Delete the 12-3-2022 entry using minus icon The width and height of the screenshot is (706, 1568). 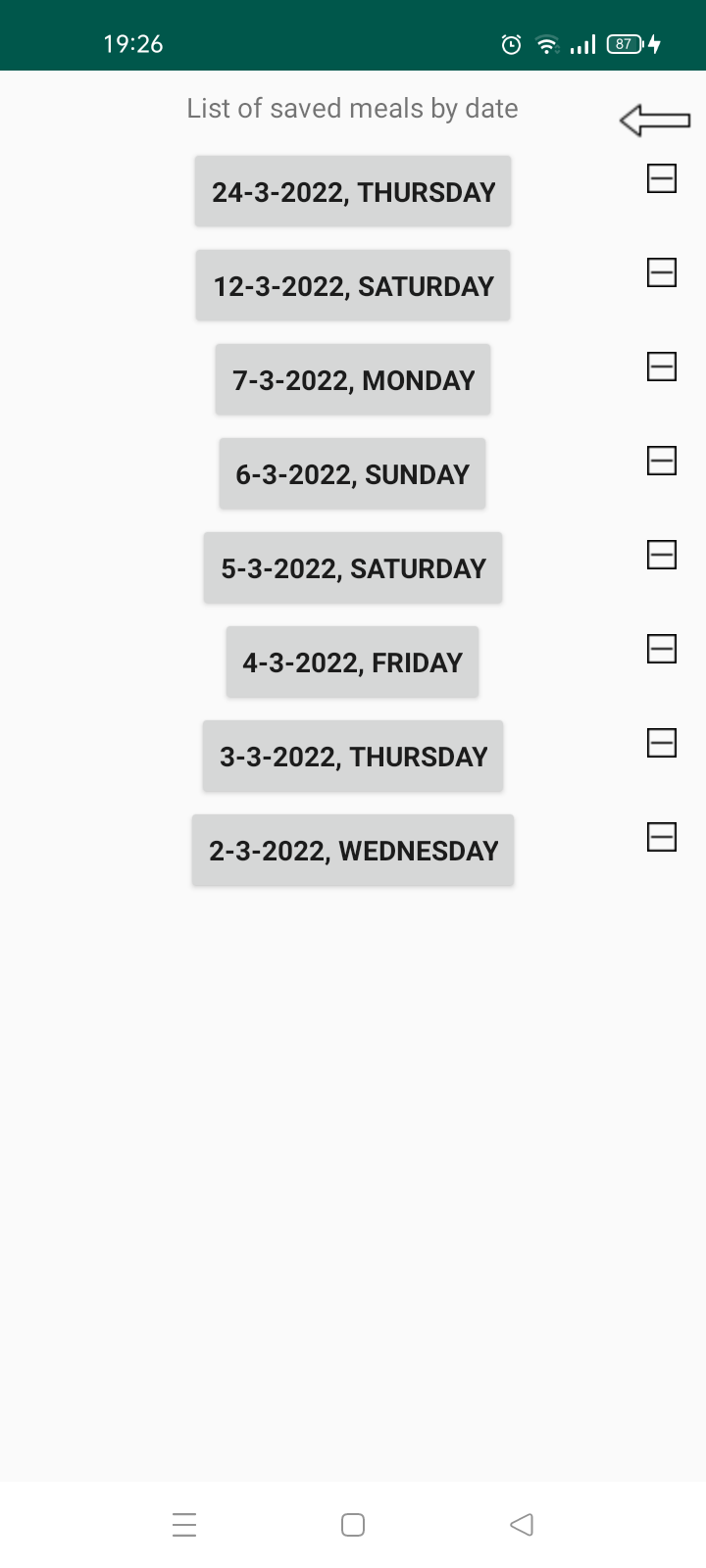point(662,272)
